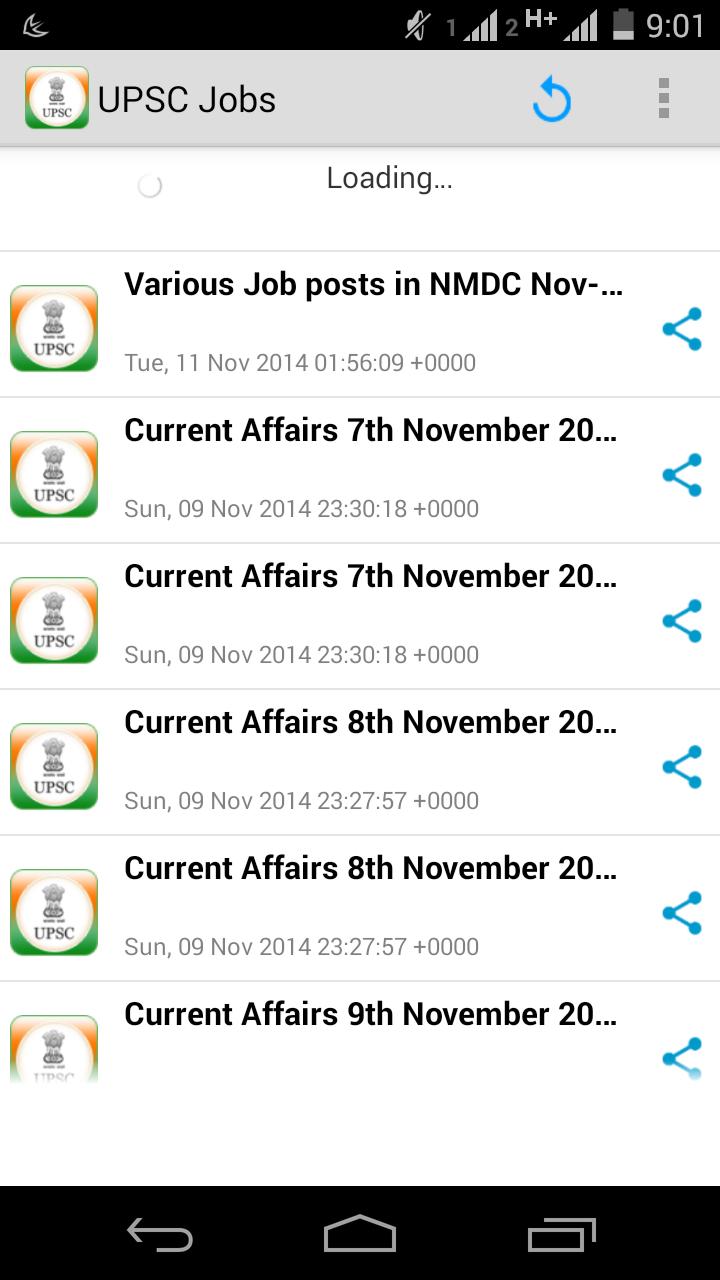This screenshot has height=1280, width=720.
Task: Tap the UPSC thumbnail on the 8th November entry
Action: coord(54,766)
